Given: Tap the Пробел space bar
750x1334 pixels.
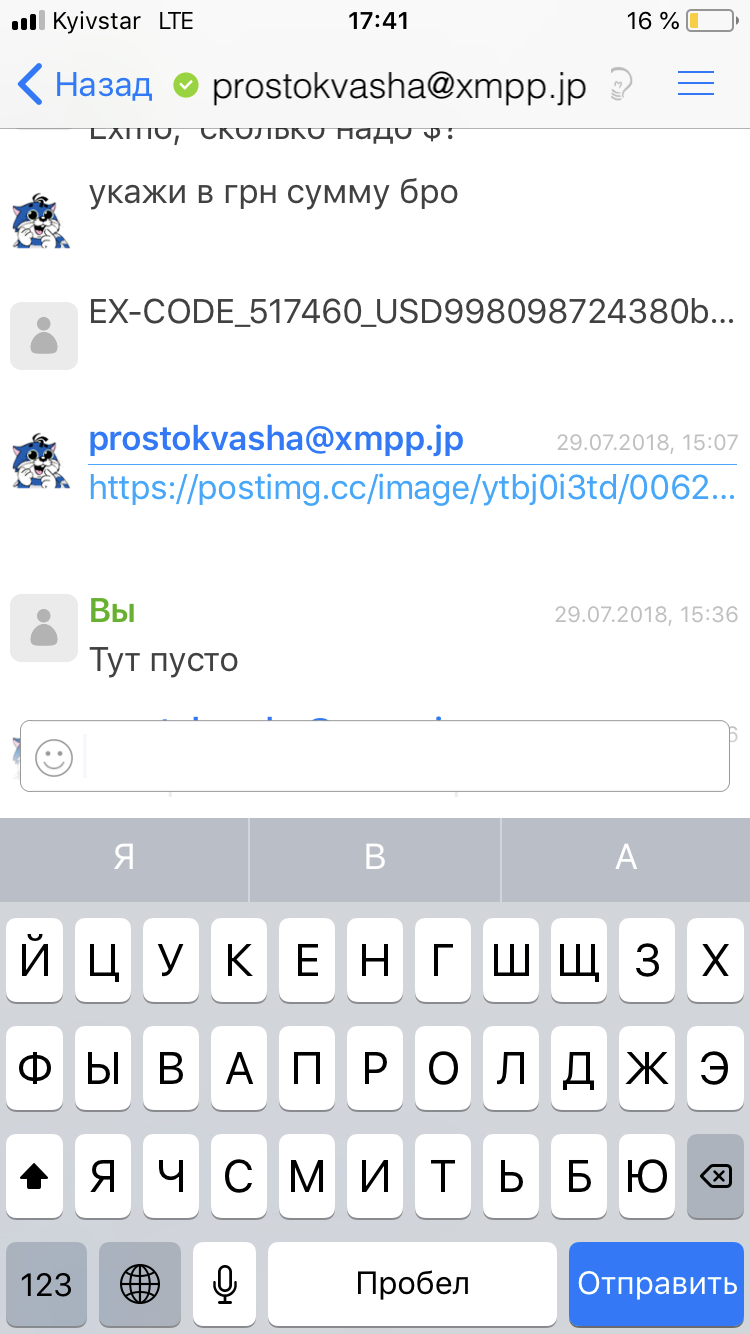Looking at the screenshot, I should coord(412,1283).
